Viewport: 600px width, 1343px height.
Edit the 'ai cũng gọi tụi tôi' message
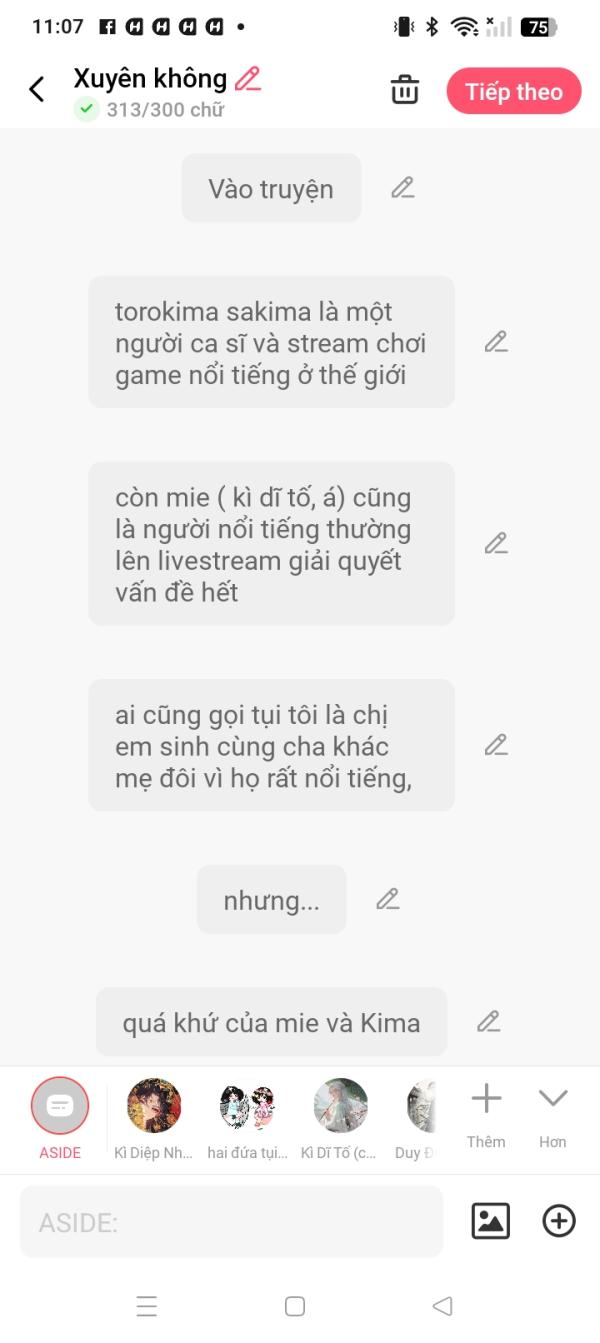click(496, 745)
